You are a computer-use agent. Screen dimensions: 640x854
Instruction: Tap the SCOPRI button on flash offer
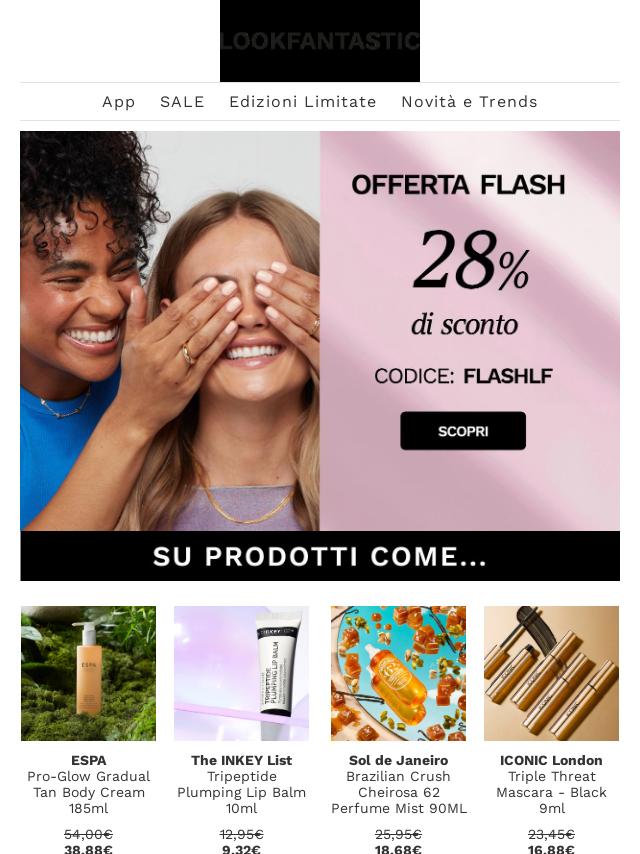463,431
